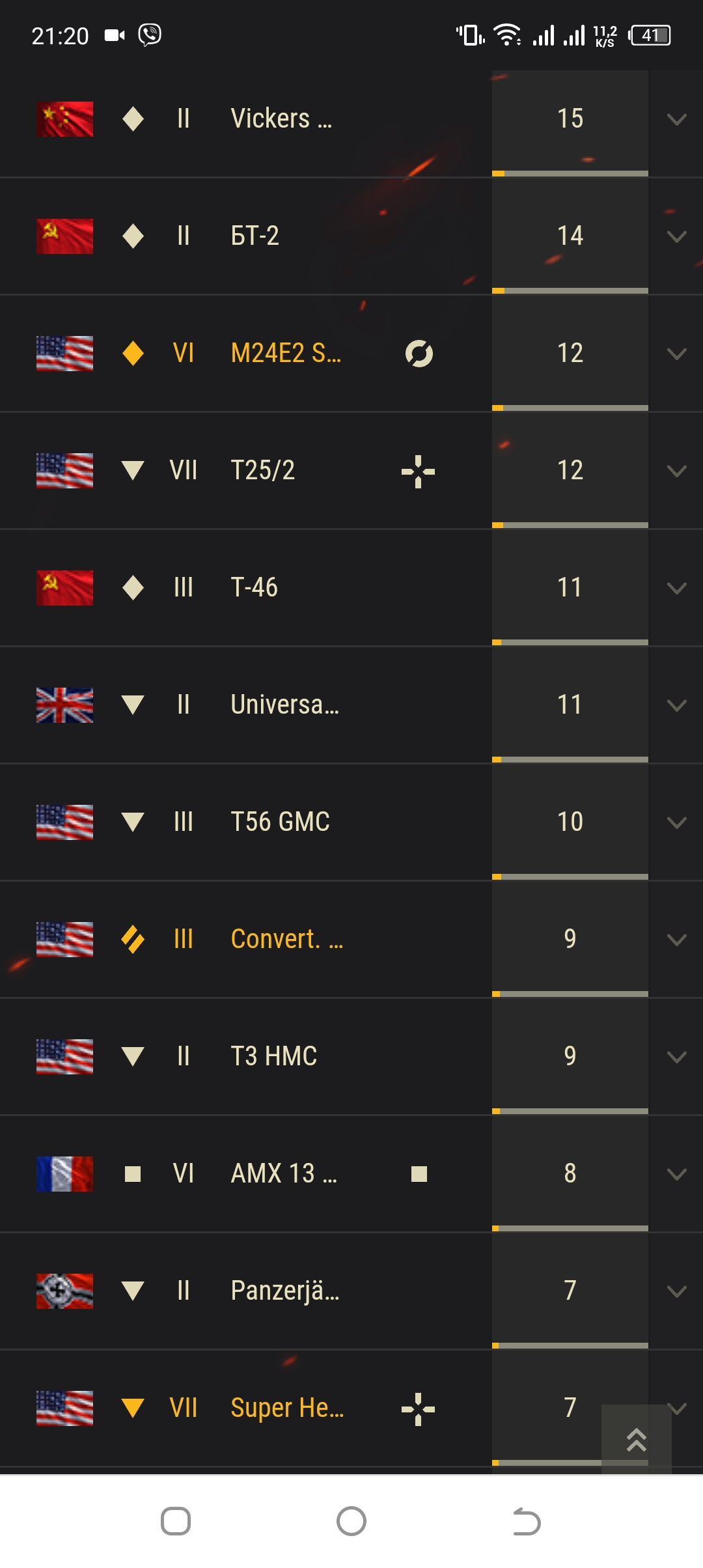703x1568 pixels.
Task: Jump back to top with double-arrow button
Action: (x=636, y=1439)
